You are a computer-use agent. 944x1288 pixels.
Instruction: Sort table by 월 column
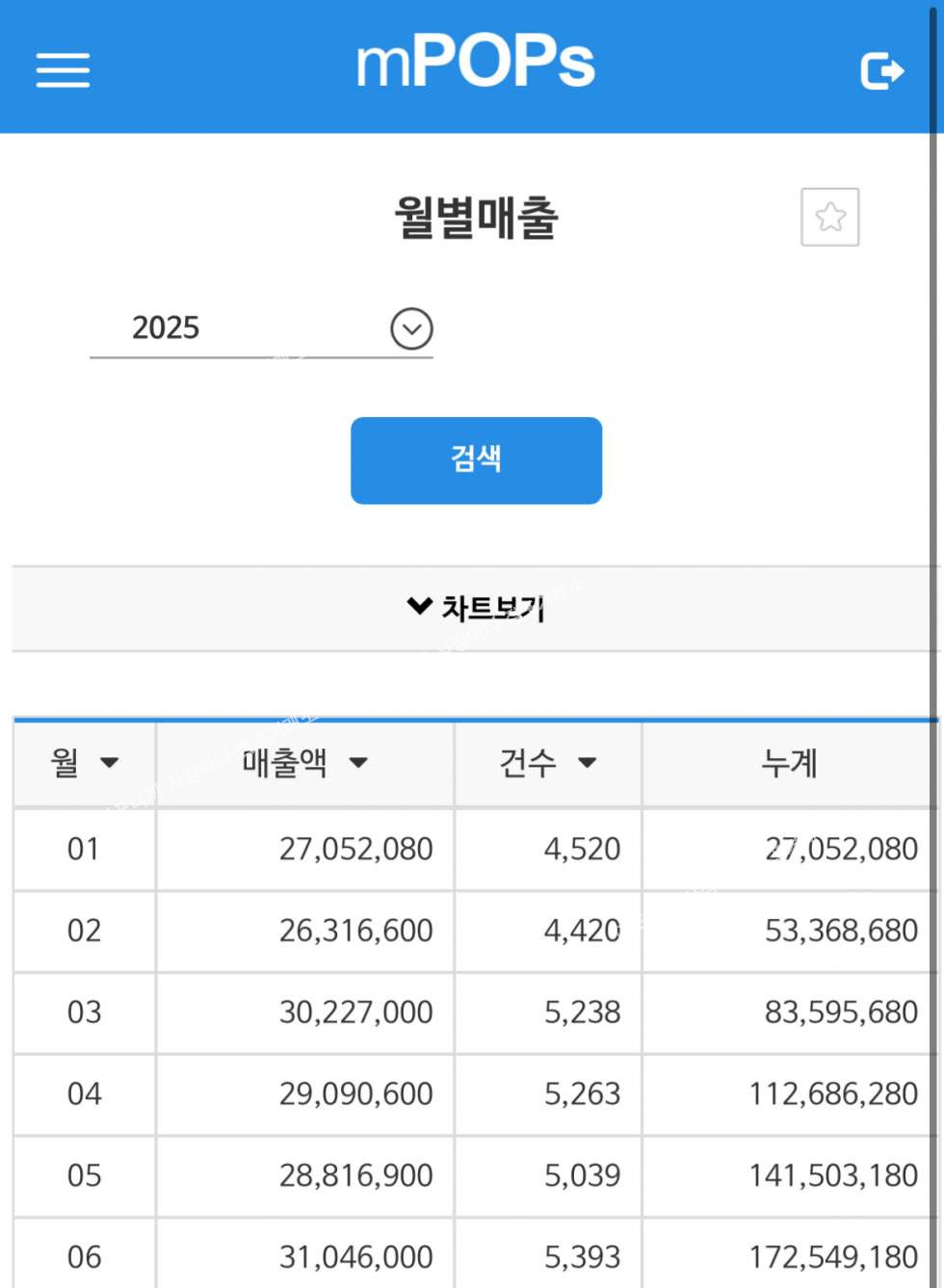pos(84,763)
